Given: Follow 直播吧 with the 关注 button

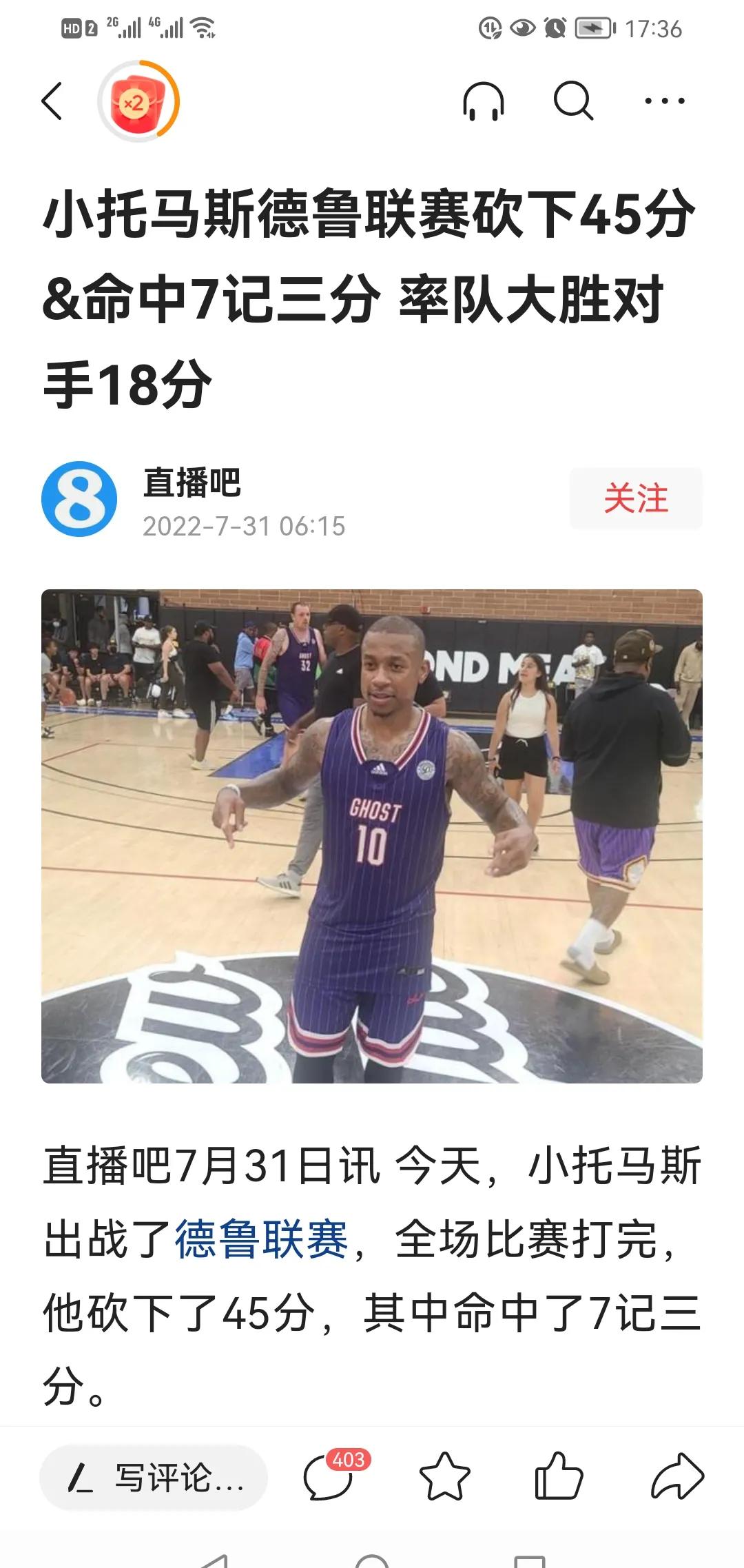Looking at the screenshot, I should click(x=635, y=498).
